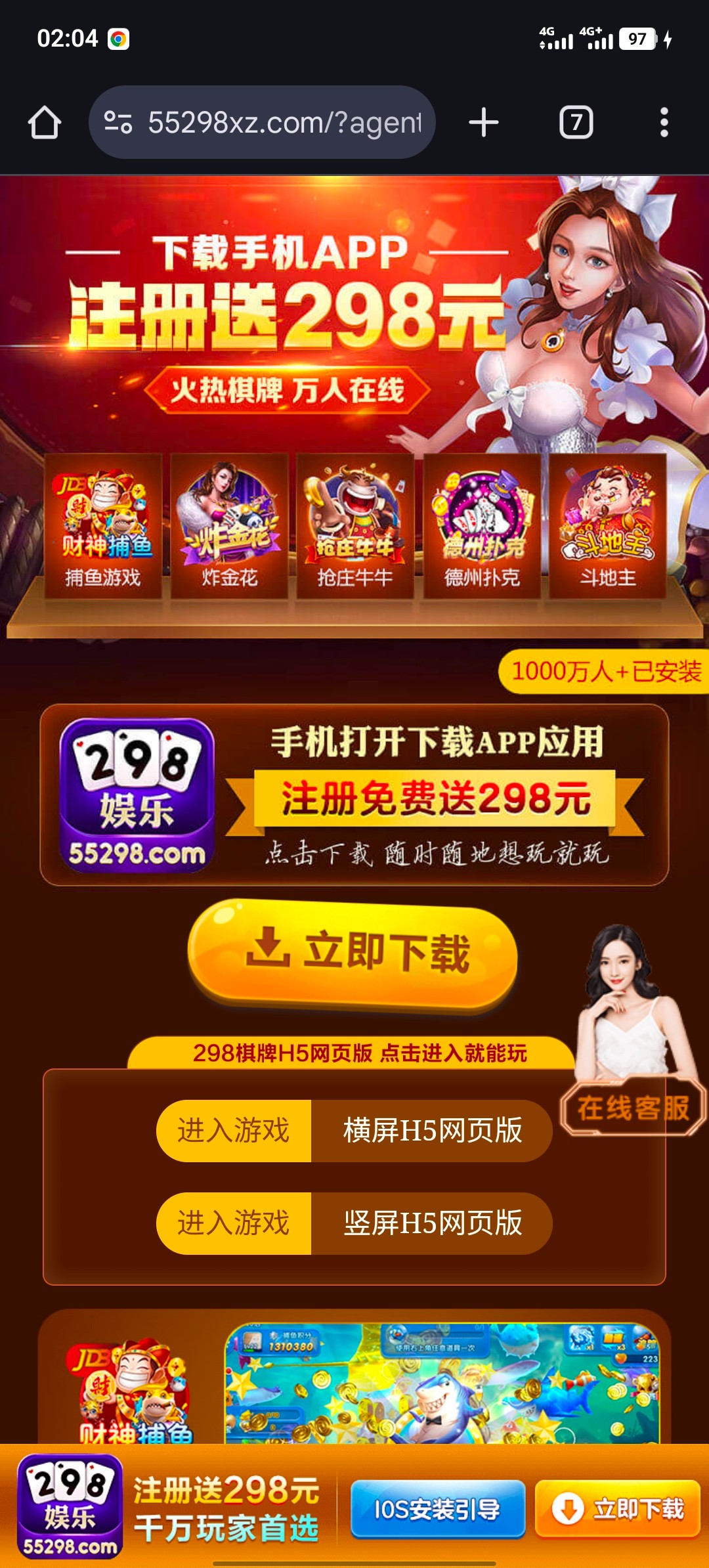
Task: Tap the address bar showing 55298xz.com
Action: 282,123
